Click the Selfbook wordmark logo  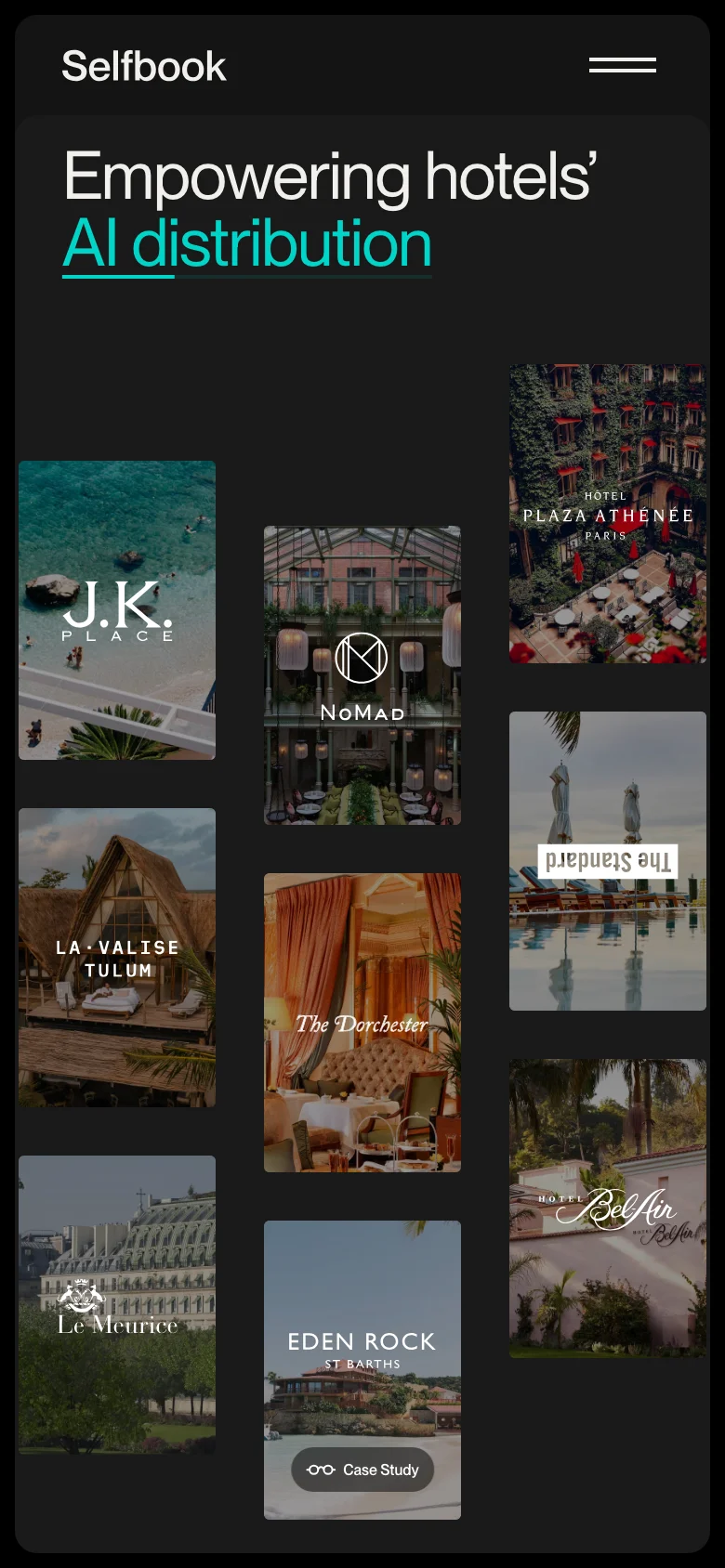143,65
